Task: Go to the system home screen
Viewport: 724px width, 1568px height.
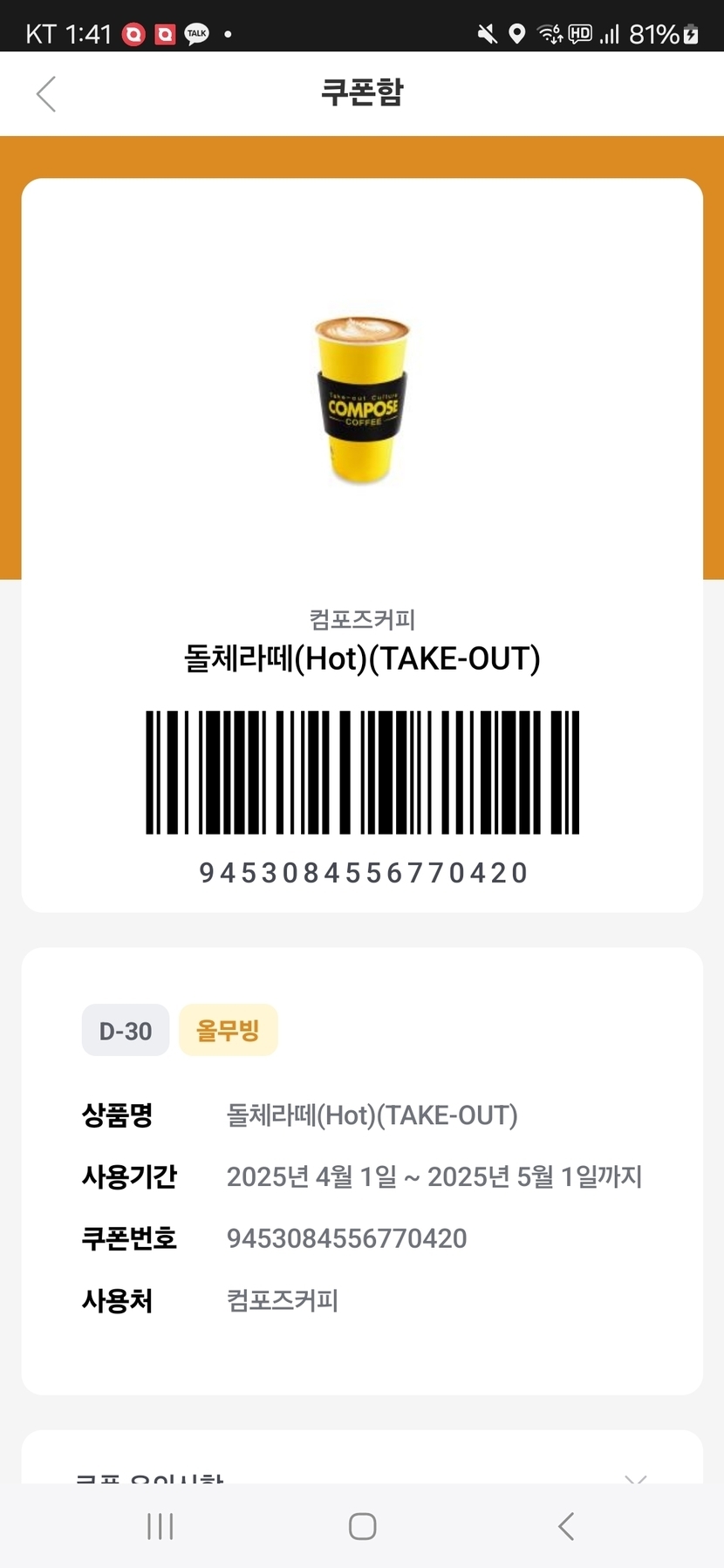Action: click(362, 1526)
